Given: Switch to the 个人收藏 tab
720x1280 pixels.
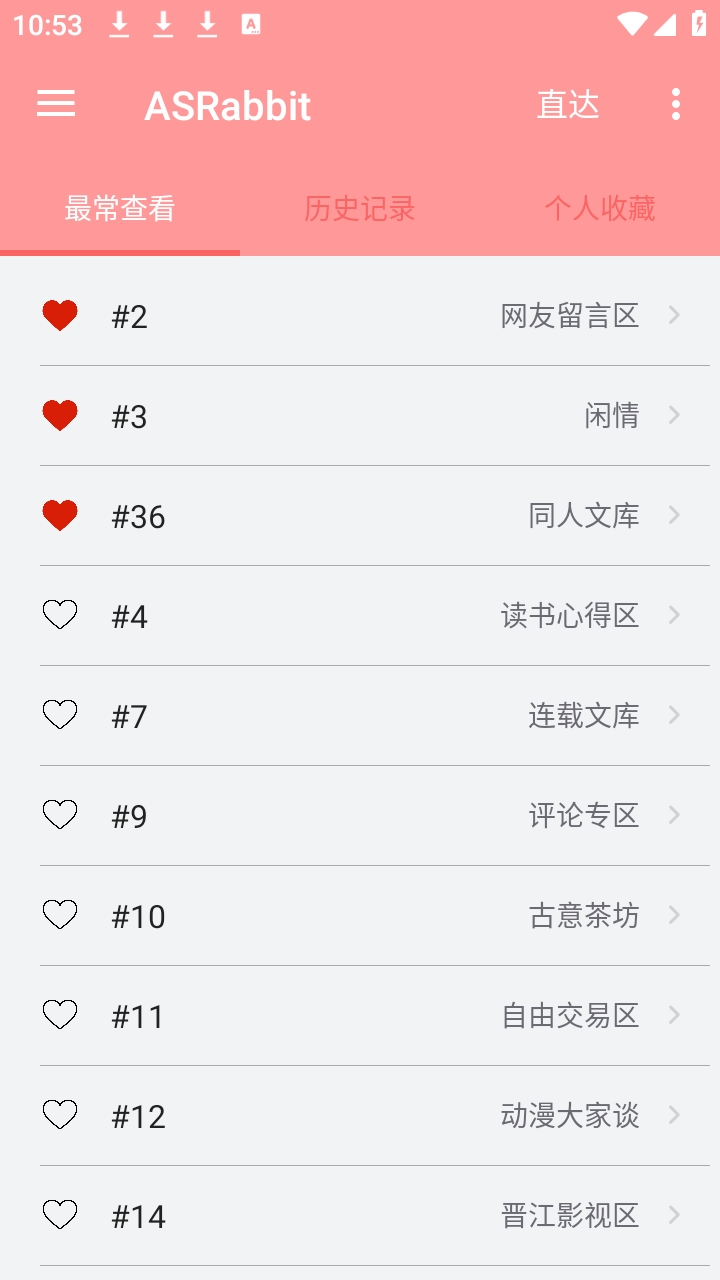Looking at the screenshot, I should click(x=599, y=208).
